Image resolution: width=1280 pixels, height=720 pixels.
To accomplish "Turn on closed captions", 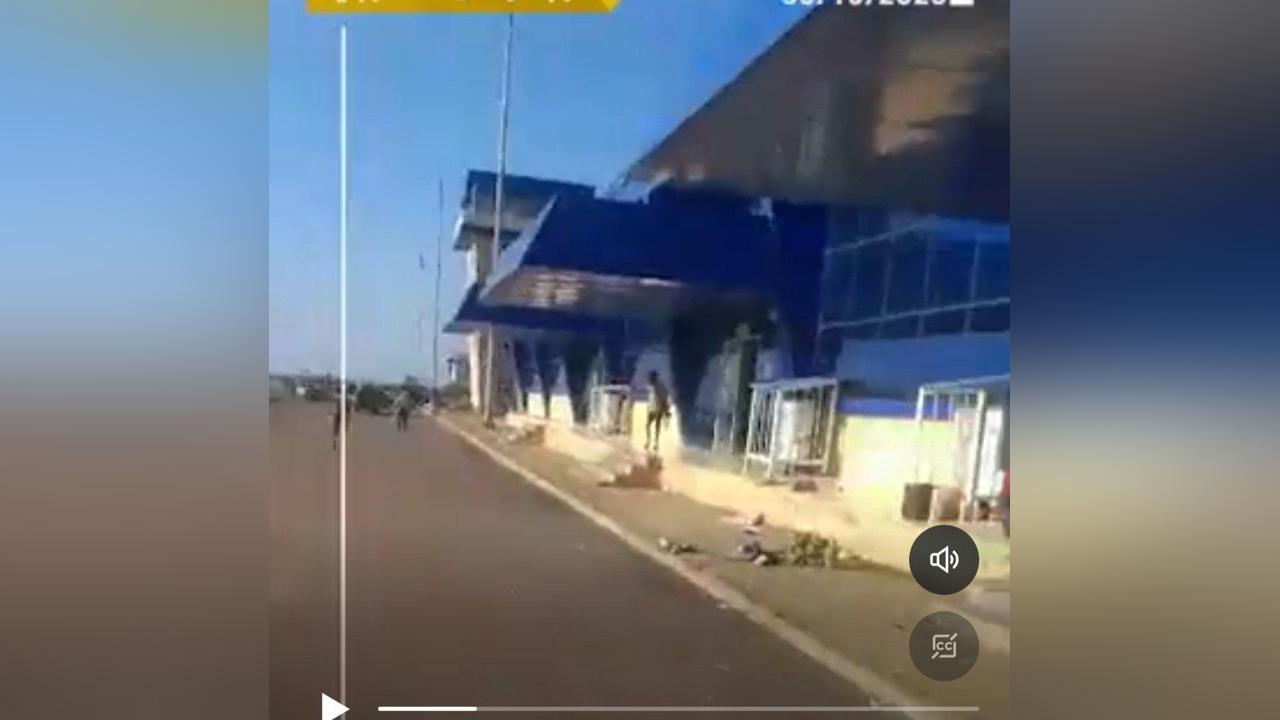I will 943,646.
